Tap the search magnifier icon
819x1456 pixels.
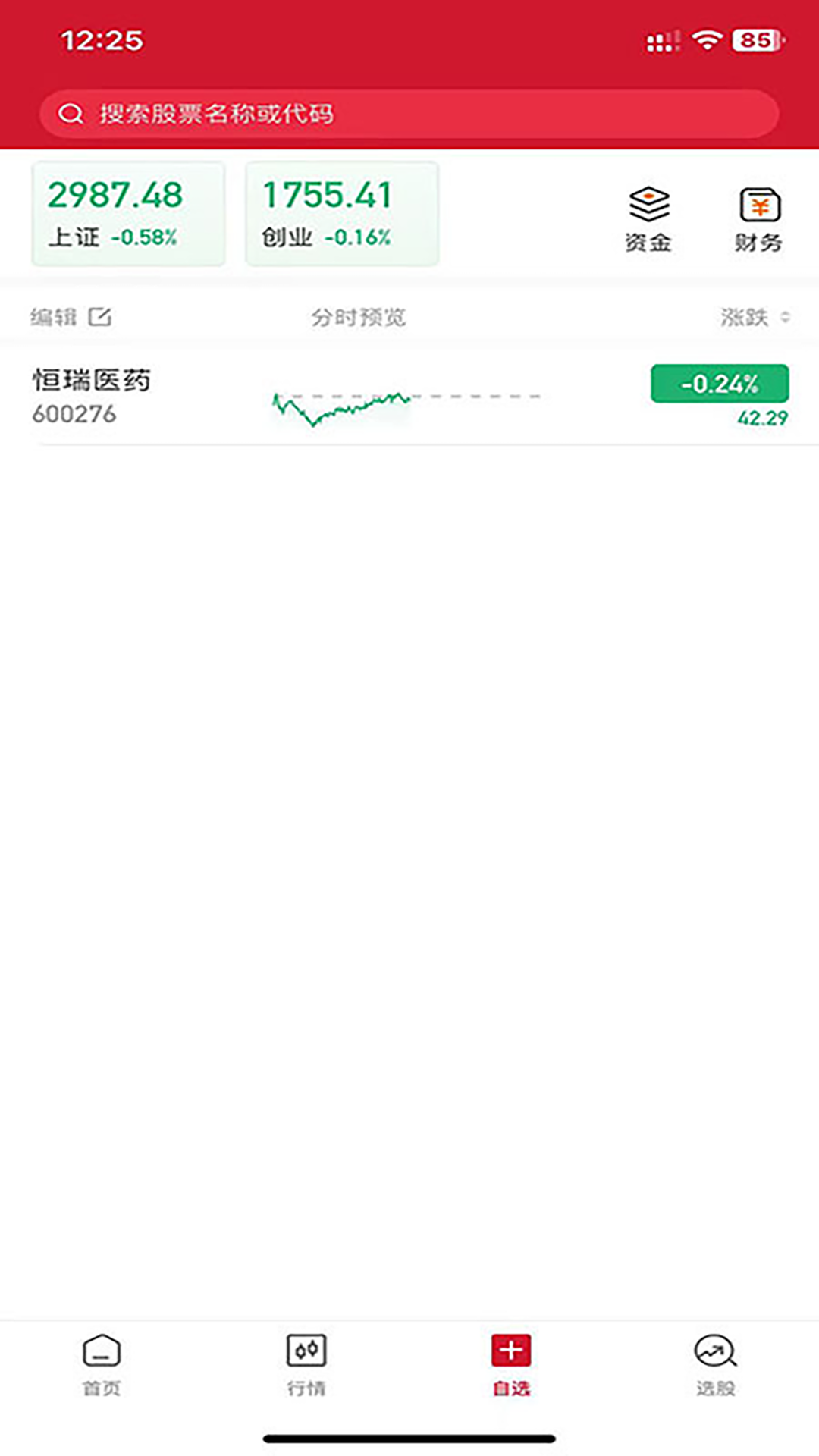(x=71, y=114)
